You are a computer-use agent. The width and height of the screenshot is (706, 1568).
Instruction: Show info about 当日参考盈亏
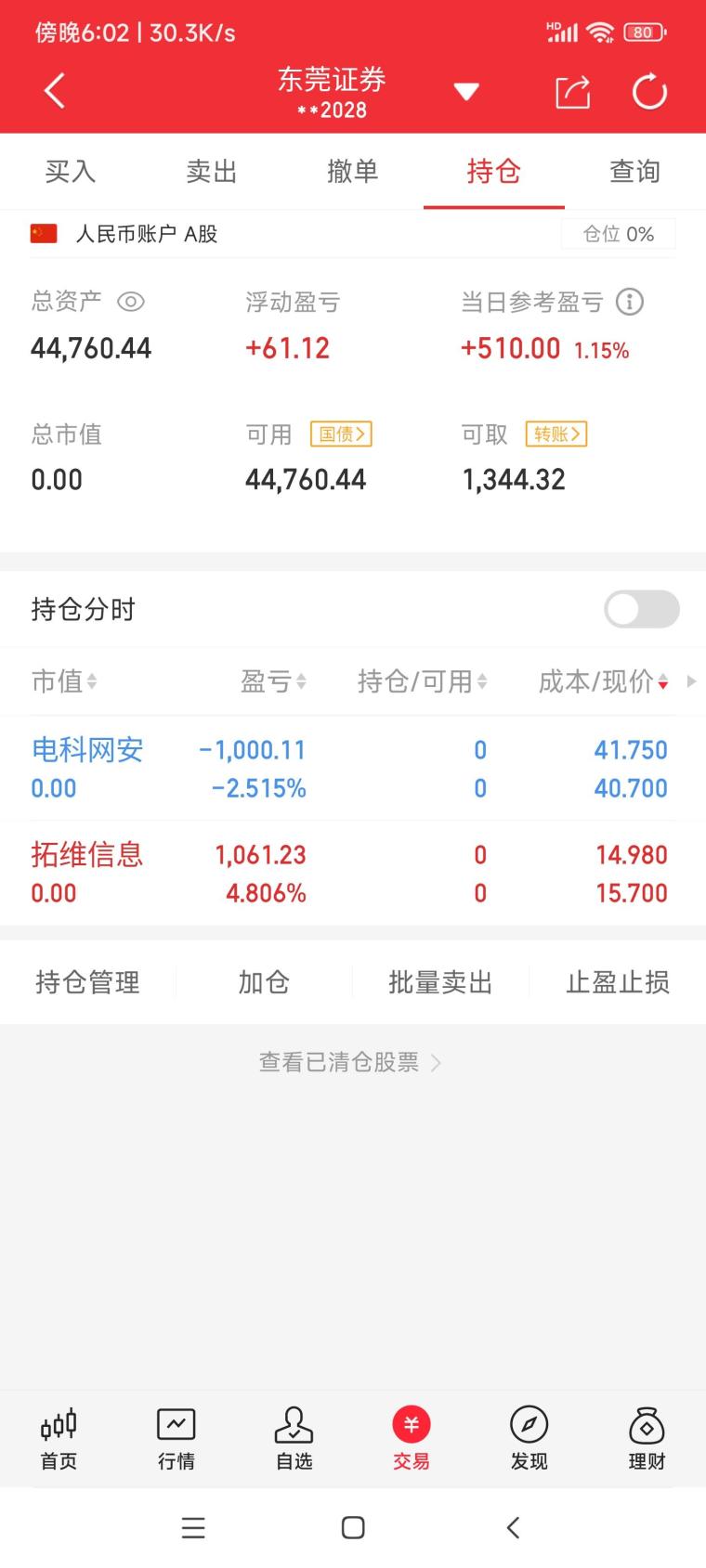(630, 302)
